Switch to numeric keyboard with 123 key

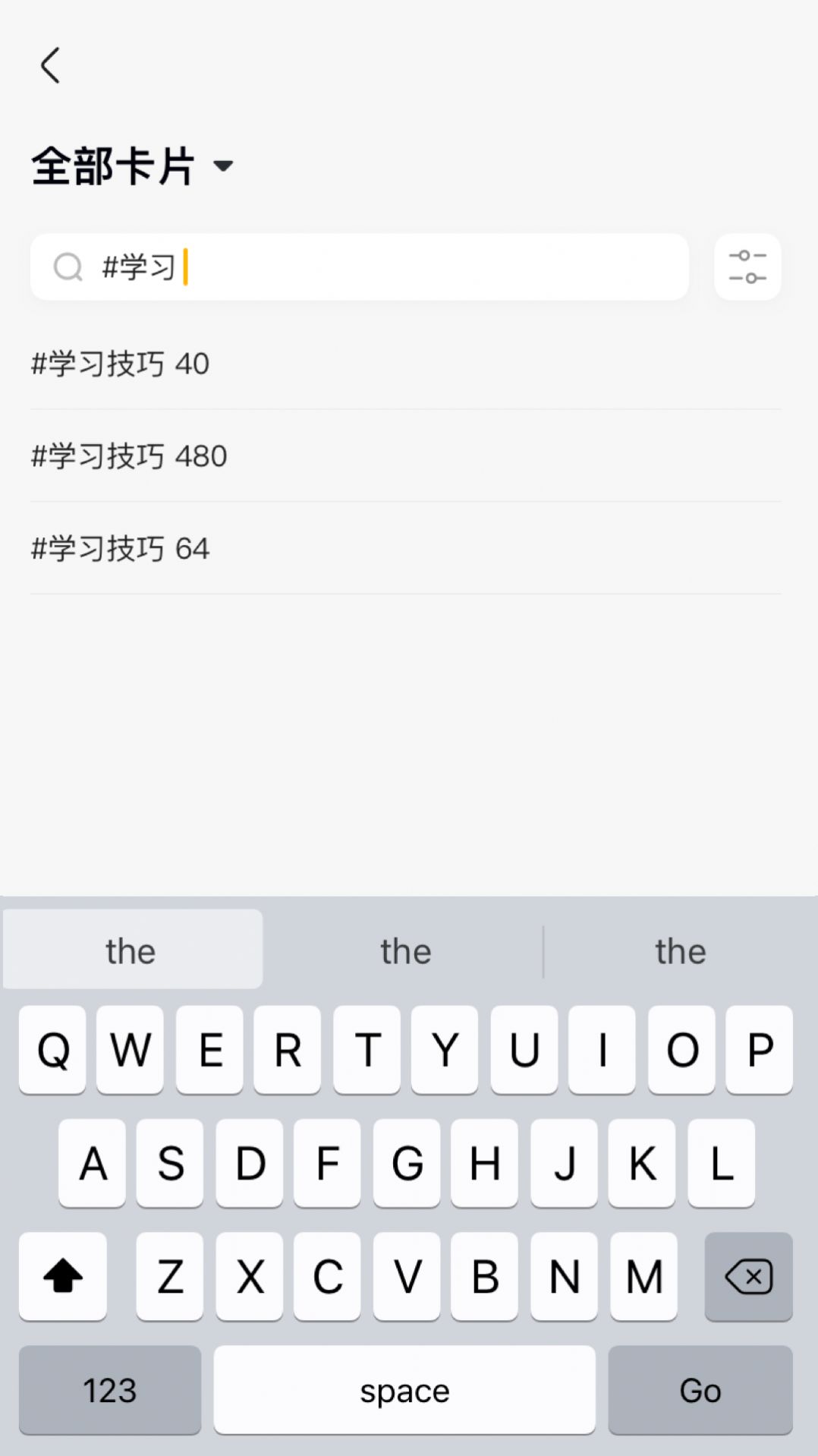coord(110,1390)
